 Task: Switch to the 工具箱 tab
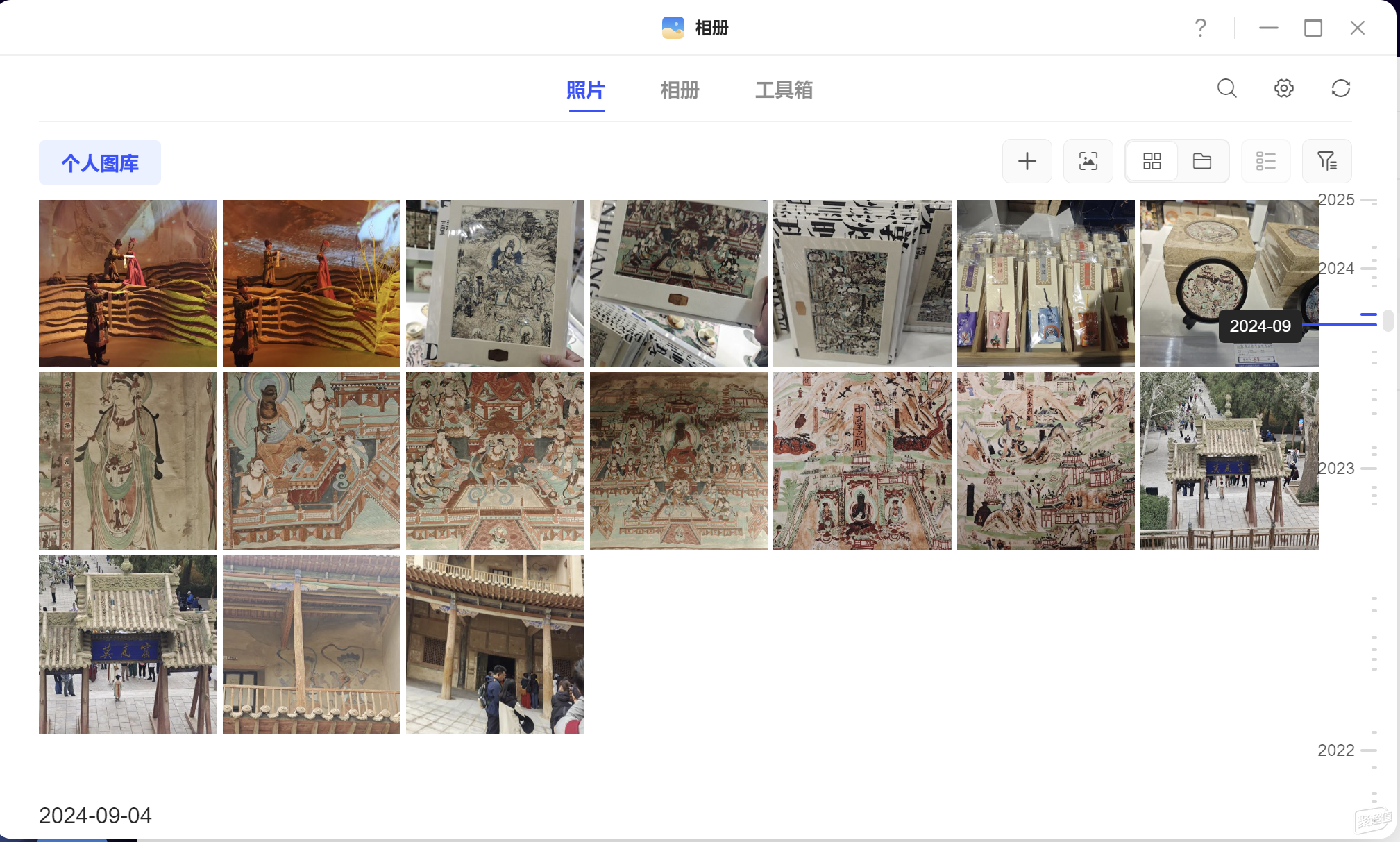click(x=784, y=90)
